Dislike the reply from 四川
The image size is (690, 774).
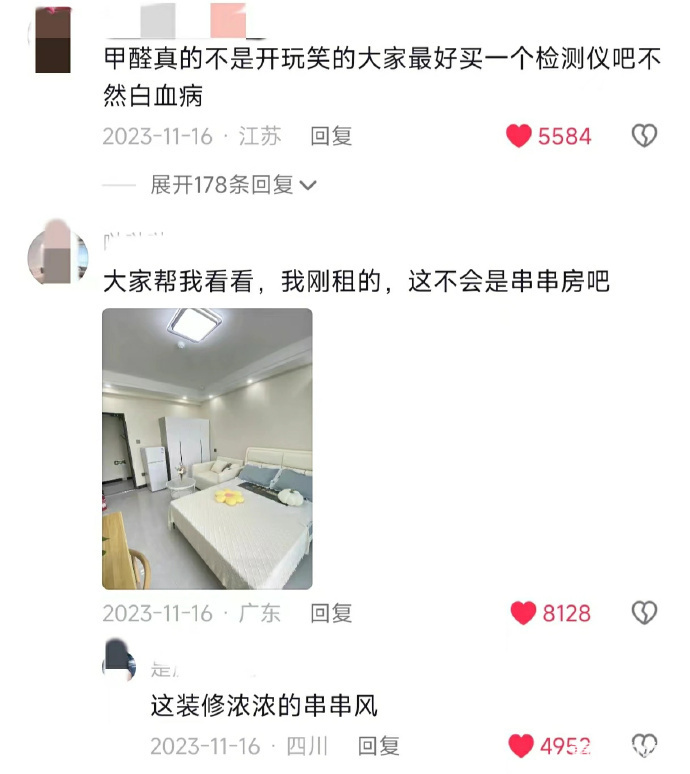pos(644,745)
